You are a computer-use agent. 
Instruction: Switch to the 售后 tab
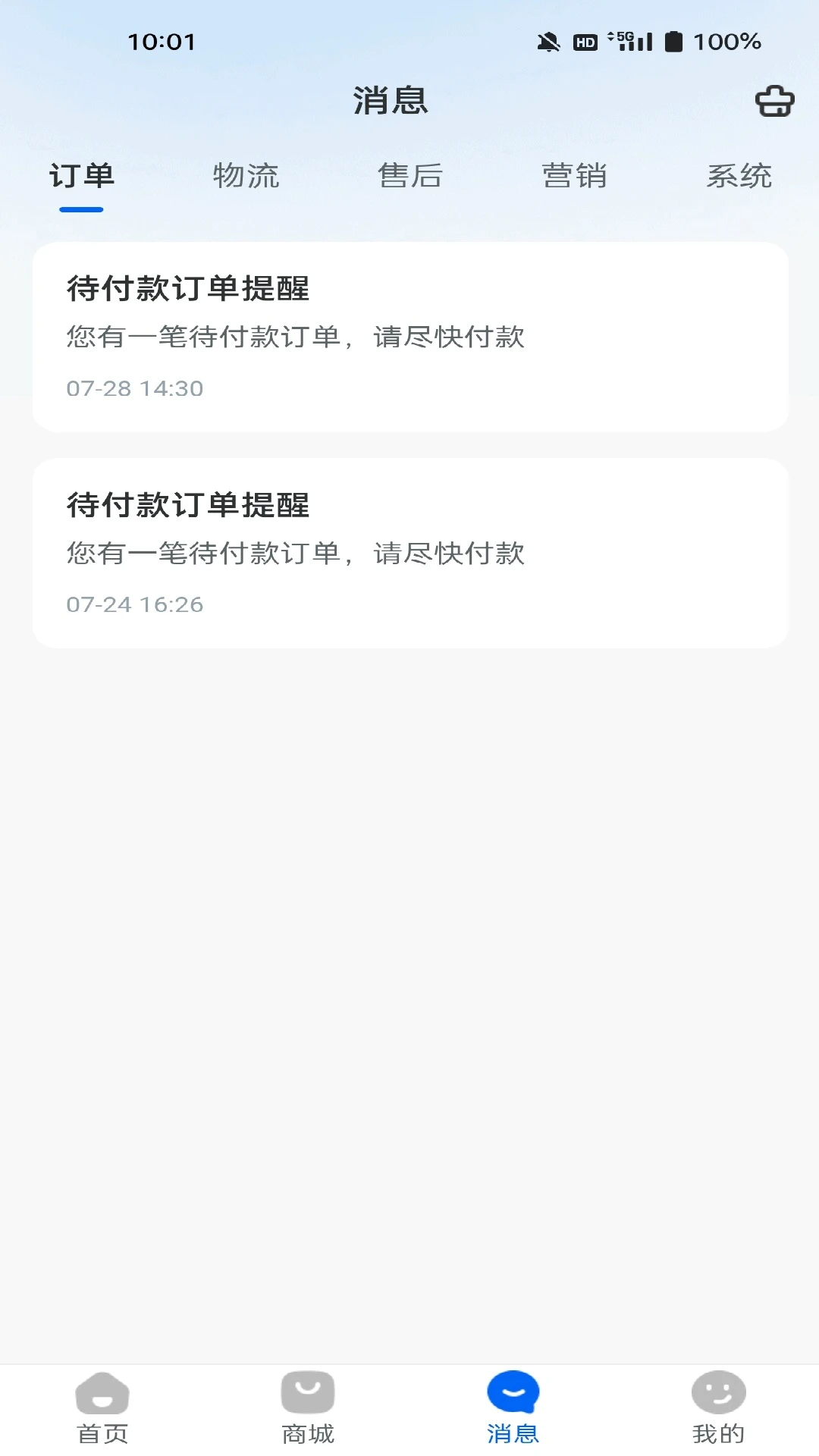(x=410, y=176)
